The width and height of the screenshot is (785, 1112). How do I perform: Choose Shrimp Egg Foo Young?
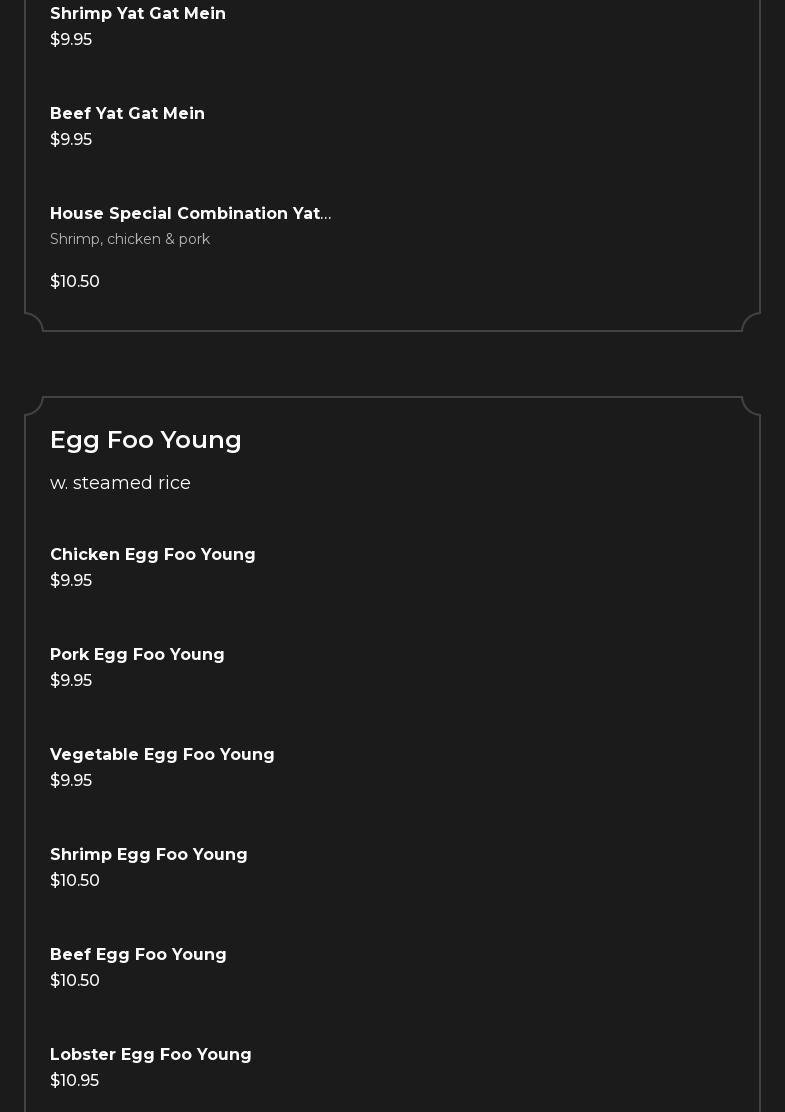[x=149, y=855]
